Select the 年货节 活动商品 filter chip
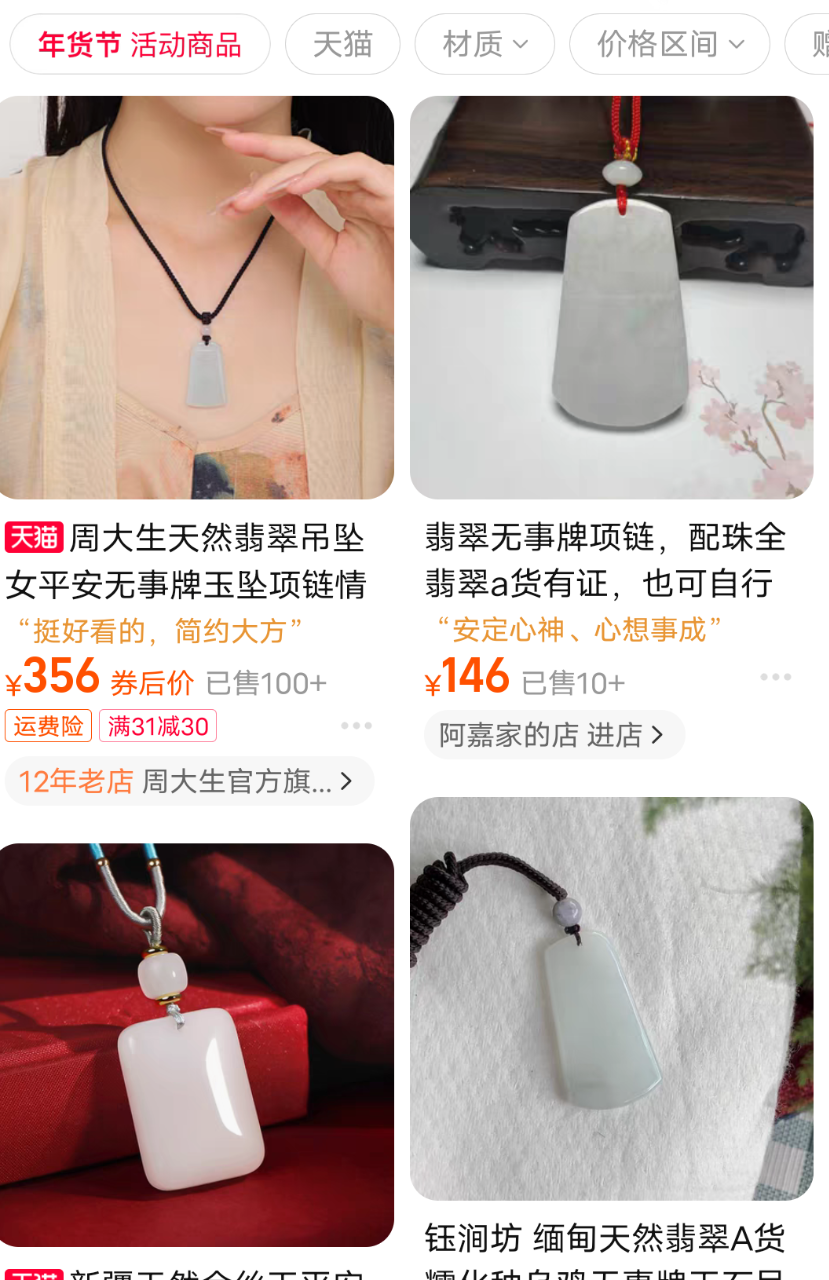This screenshot has height=1280, width=829. click(x=140, y=44)
